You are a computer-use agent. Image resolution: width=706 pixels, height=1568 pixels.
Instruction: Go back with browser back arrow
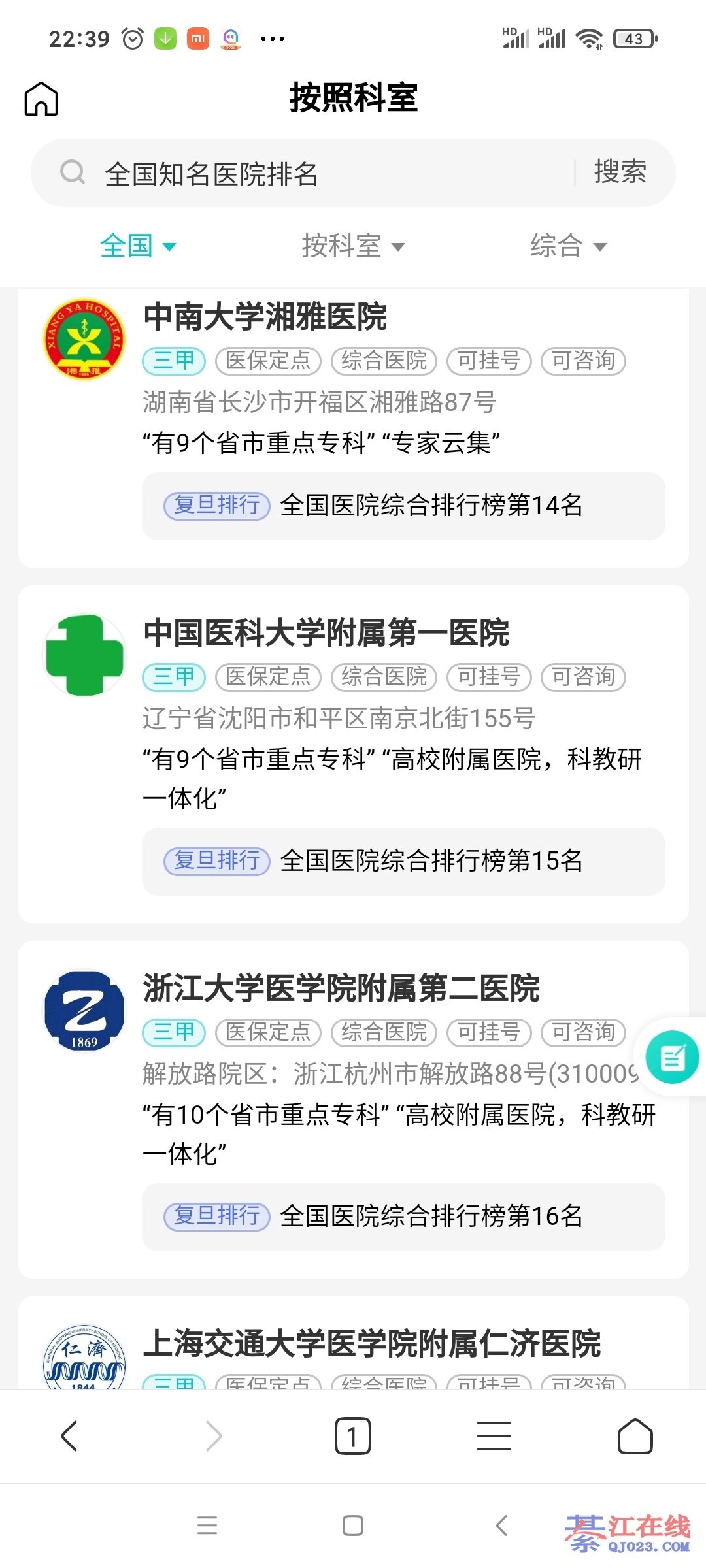pos(69,1436)
